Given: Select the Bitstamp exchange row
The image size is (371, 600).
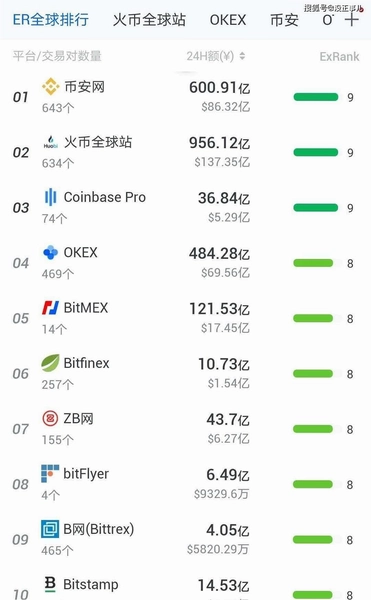Looking at the screenshot, I should coord(186,585).
